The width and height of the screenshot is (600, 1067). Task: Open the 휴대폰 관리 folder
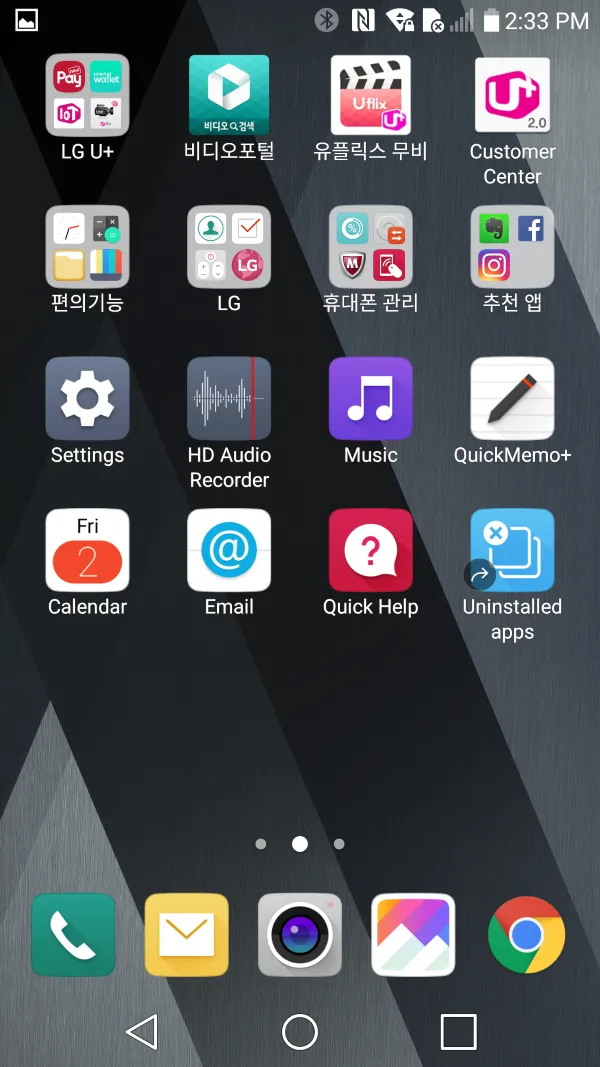coord(371,248)
